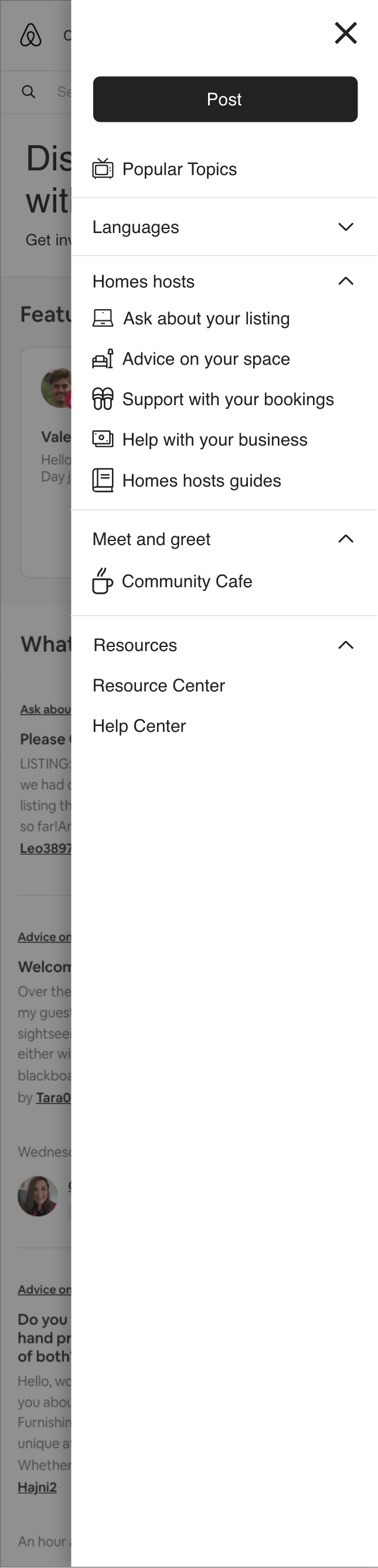Go to the Help Center
Screen dimensions: 378x1568
pyautogui.click(x=139, y=725)
